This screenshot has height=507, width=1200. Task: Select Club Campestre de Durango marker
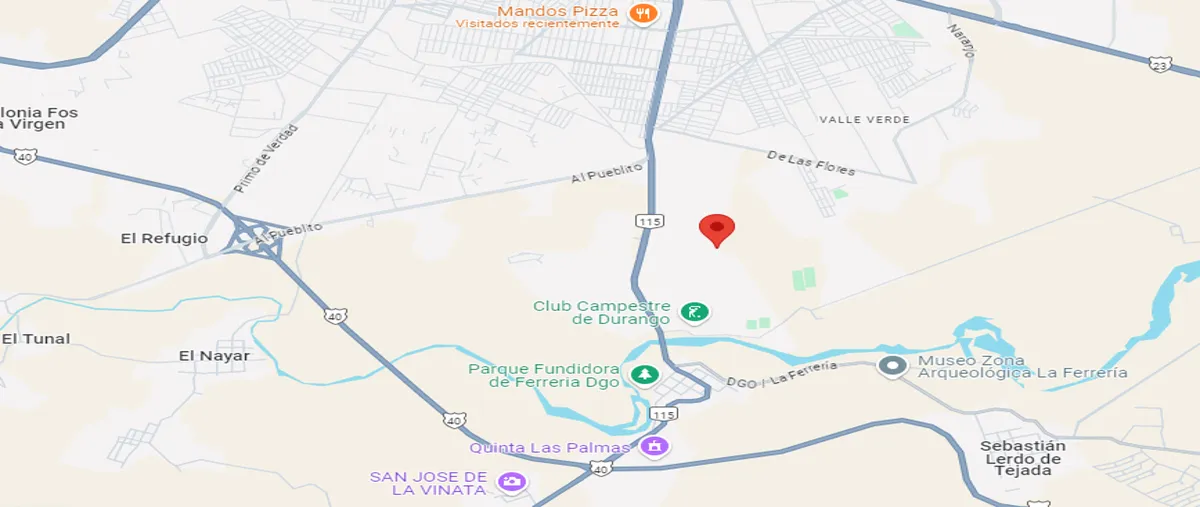pos(694,312)
